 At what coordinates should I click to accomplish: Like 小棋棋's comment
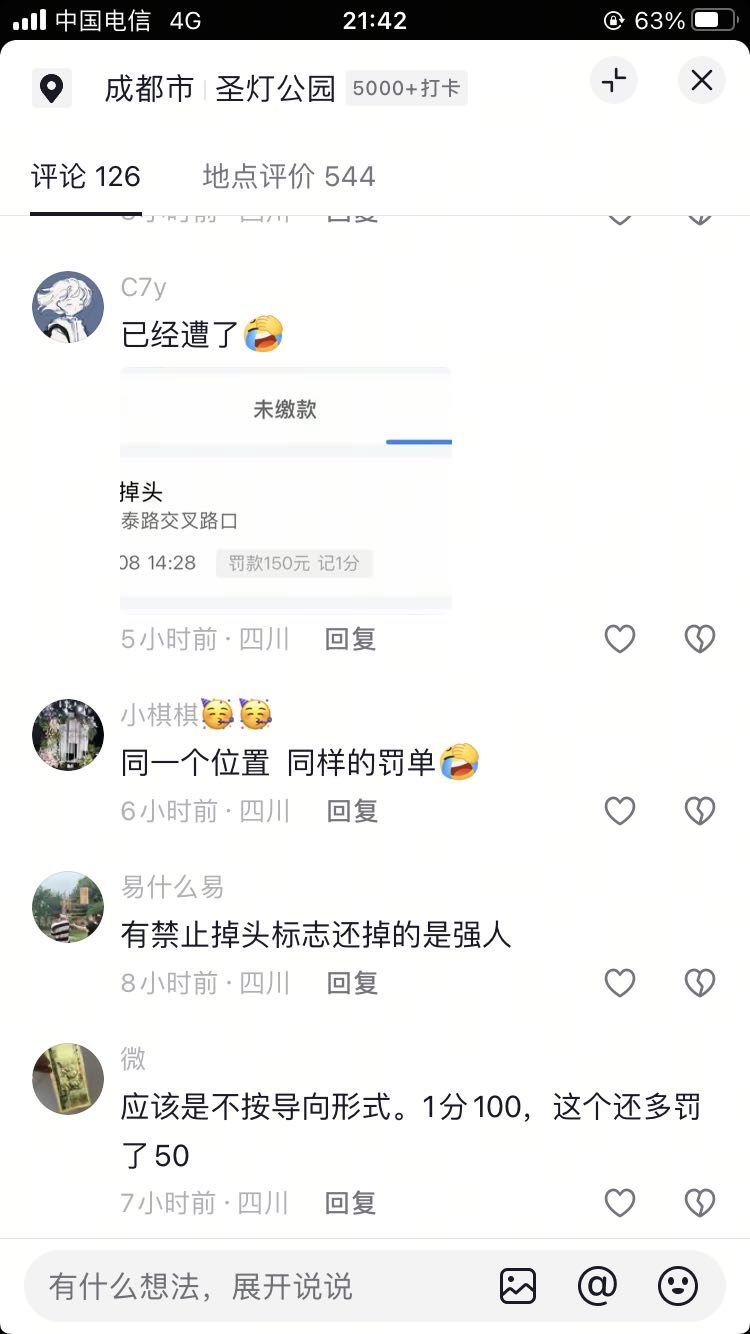pyautogui.click(x=620, y=810)
